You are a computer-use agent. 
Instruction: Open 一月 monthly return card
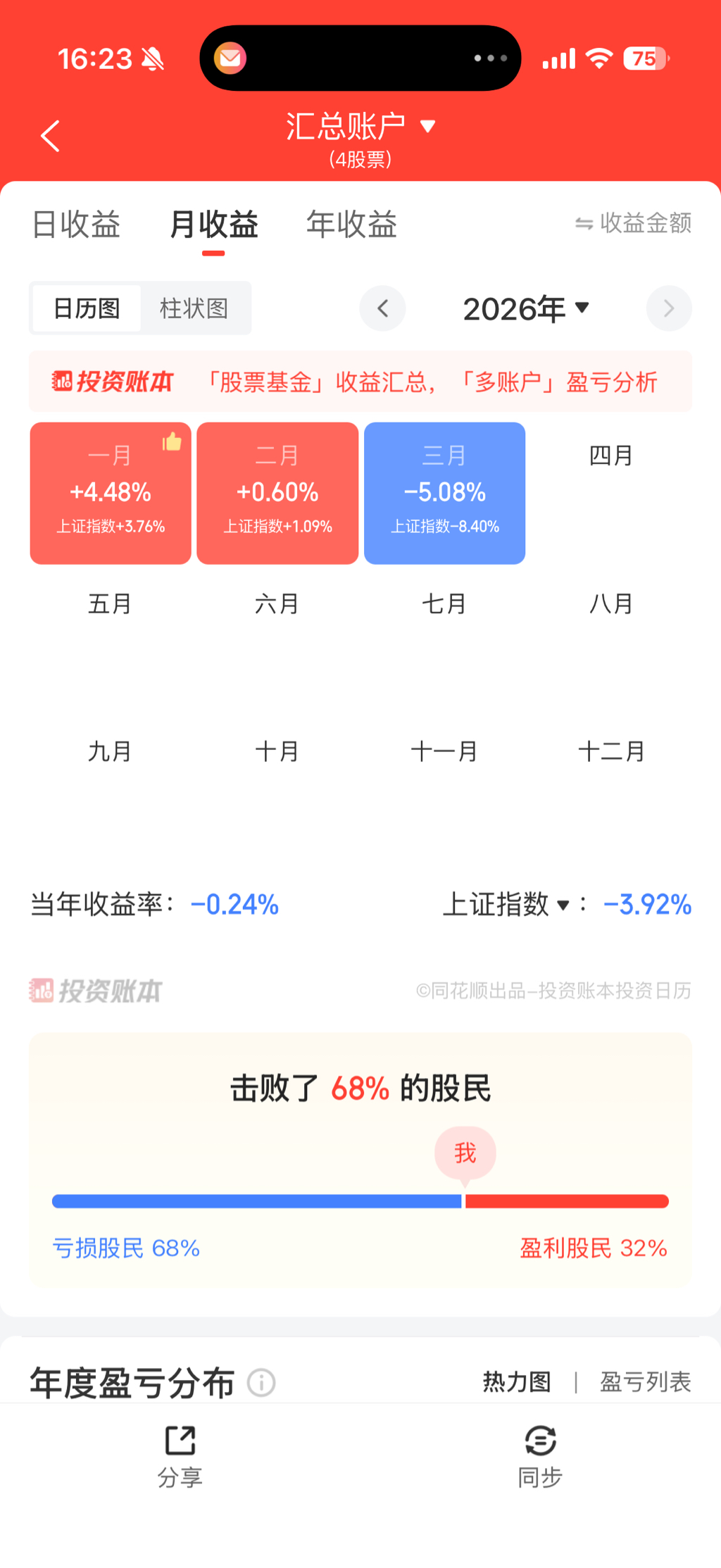pyautogui.click(x=111, y=493)
